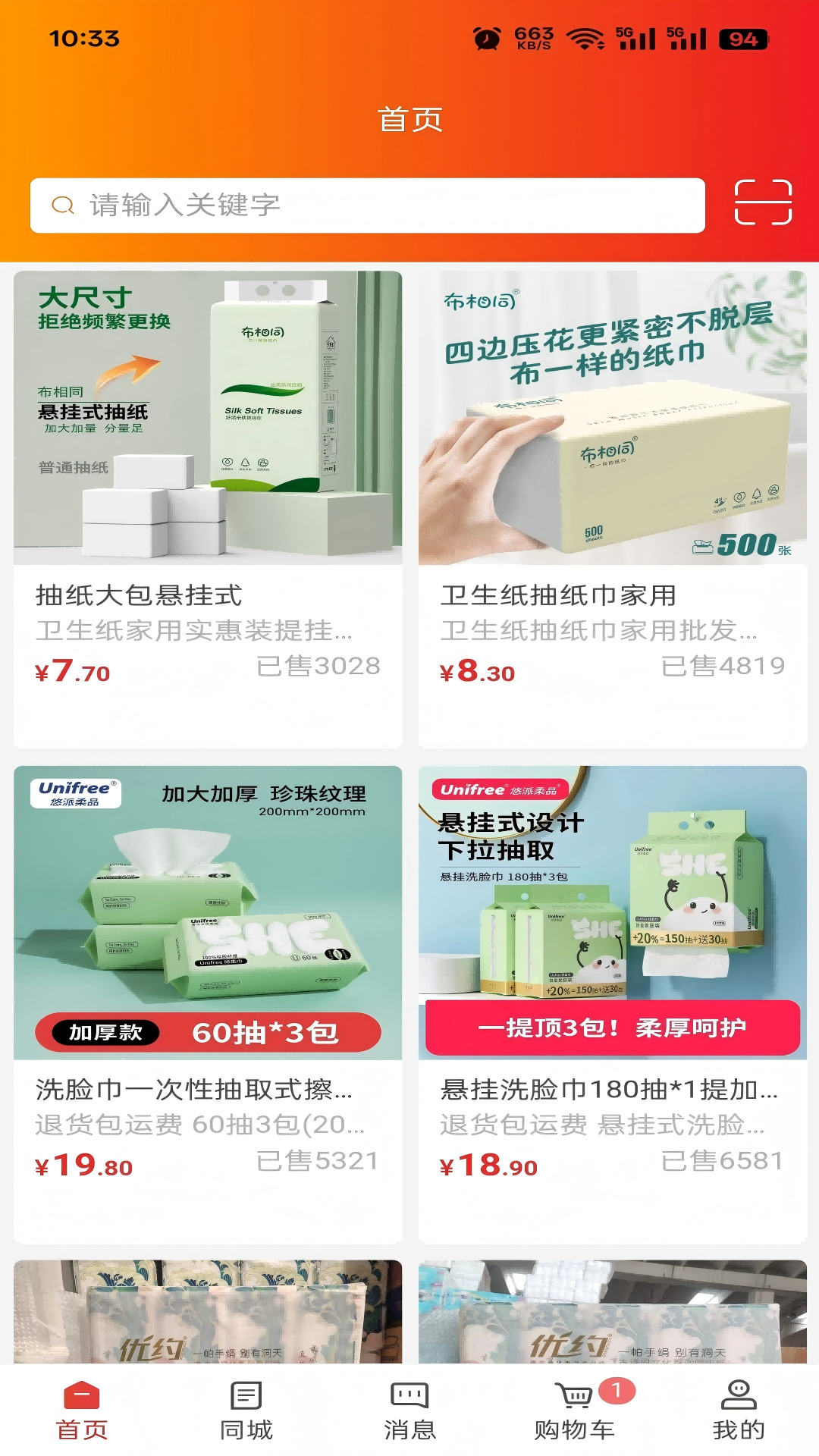Open the 购物车 shopping cart tab

[x=574, y=1411]
